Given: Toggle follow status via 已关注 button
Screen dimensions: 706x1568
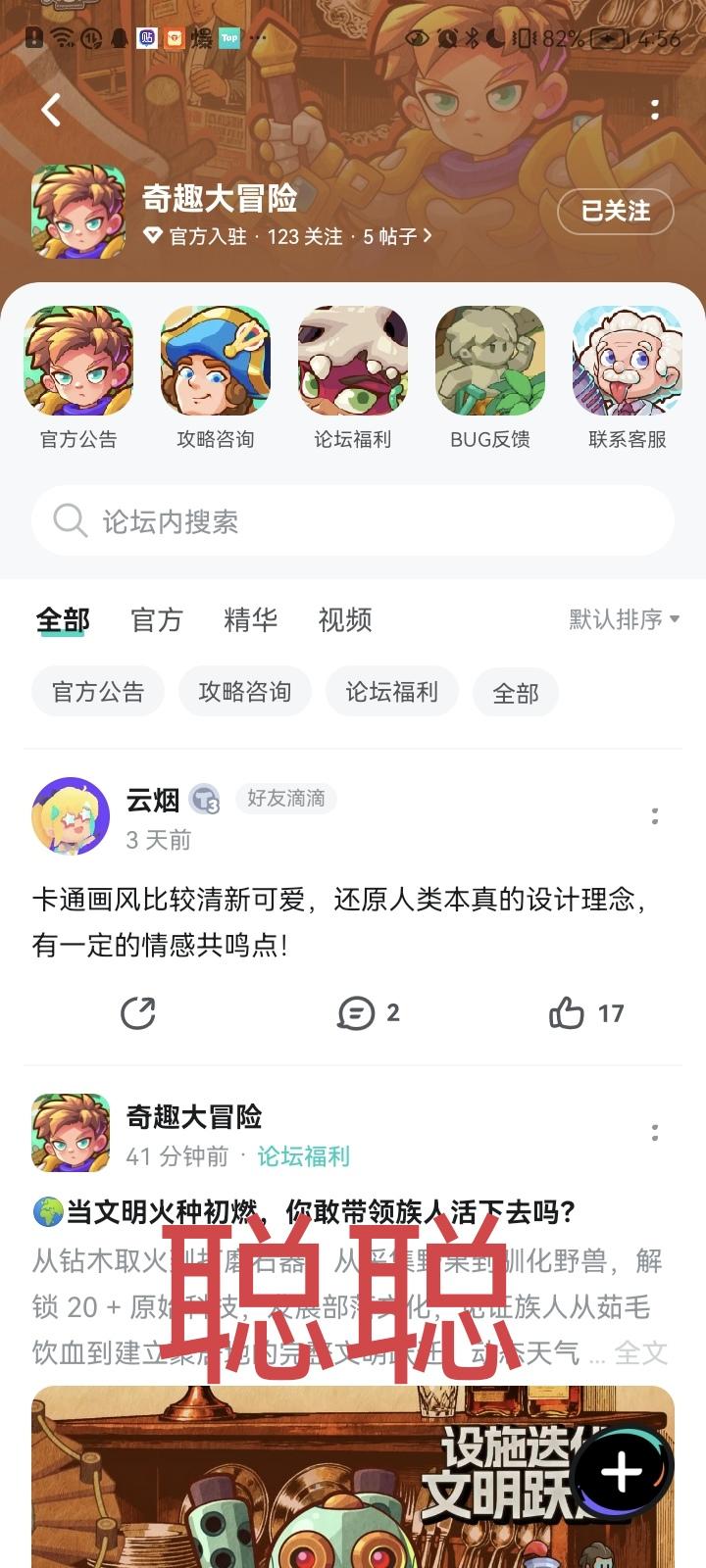Looking at the screenshot, I should click(615, 212).
